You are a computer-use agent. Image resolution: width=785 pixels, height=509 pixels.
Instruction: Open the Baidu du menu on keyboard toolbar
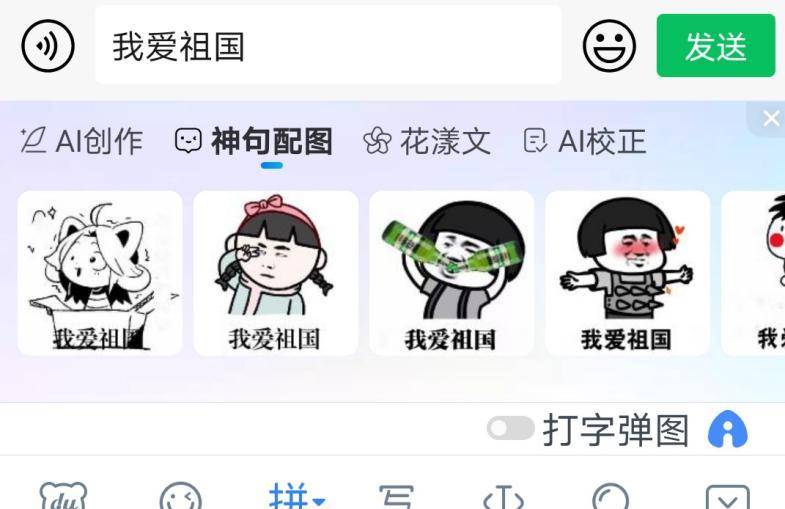click(x=62, y=496)
